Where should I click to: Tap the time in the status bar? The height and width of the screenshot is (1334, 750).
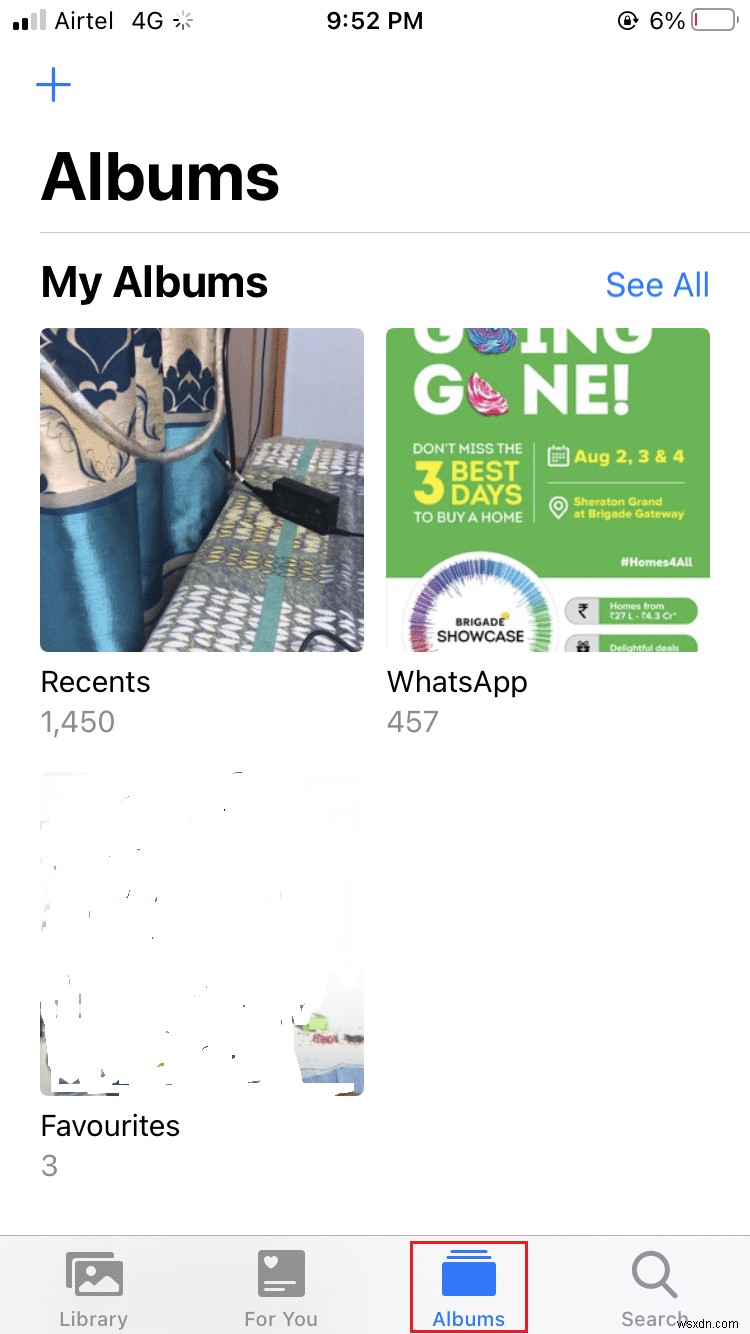click(375, 20)
